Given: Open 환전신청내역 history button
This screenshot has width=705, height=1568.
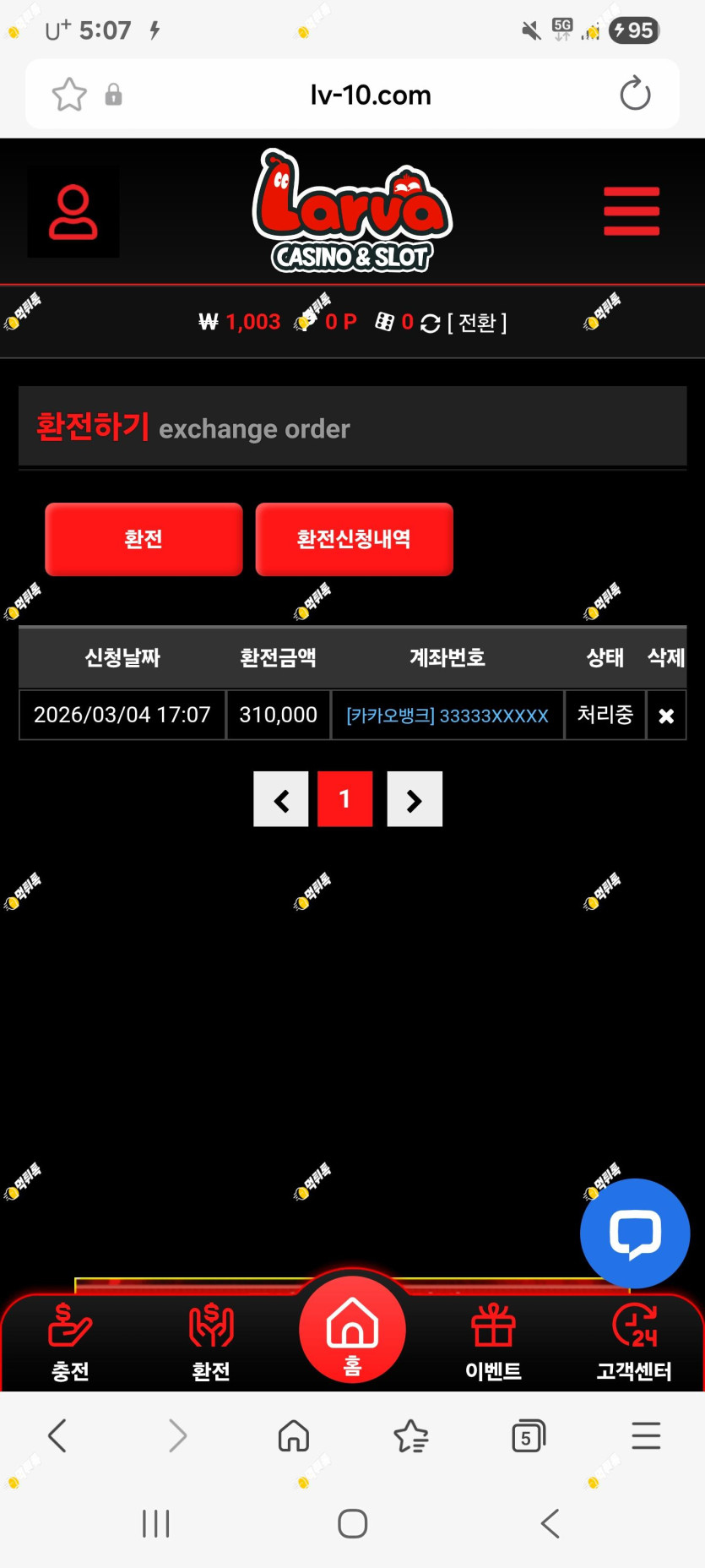Looking at the screenshot, I should 354,539.
